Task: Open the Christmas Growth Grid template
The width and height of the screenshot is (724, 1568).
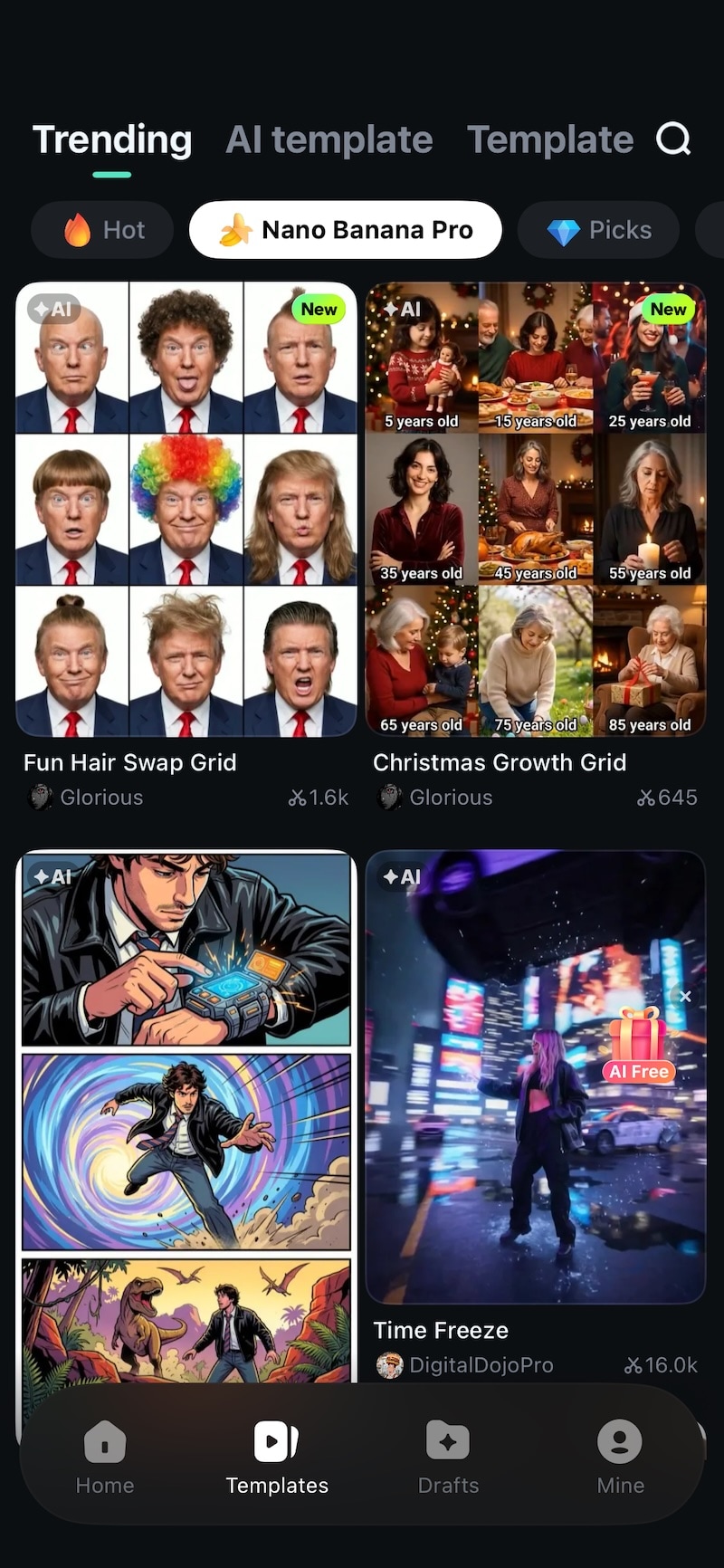Action: pos(536,509)
